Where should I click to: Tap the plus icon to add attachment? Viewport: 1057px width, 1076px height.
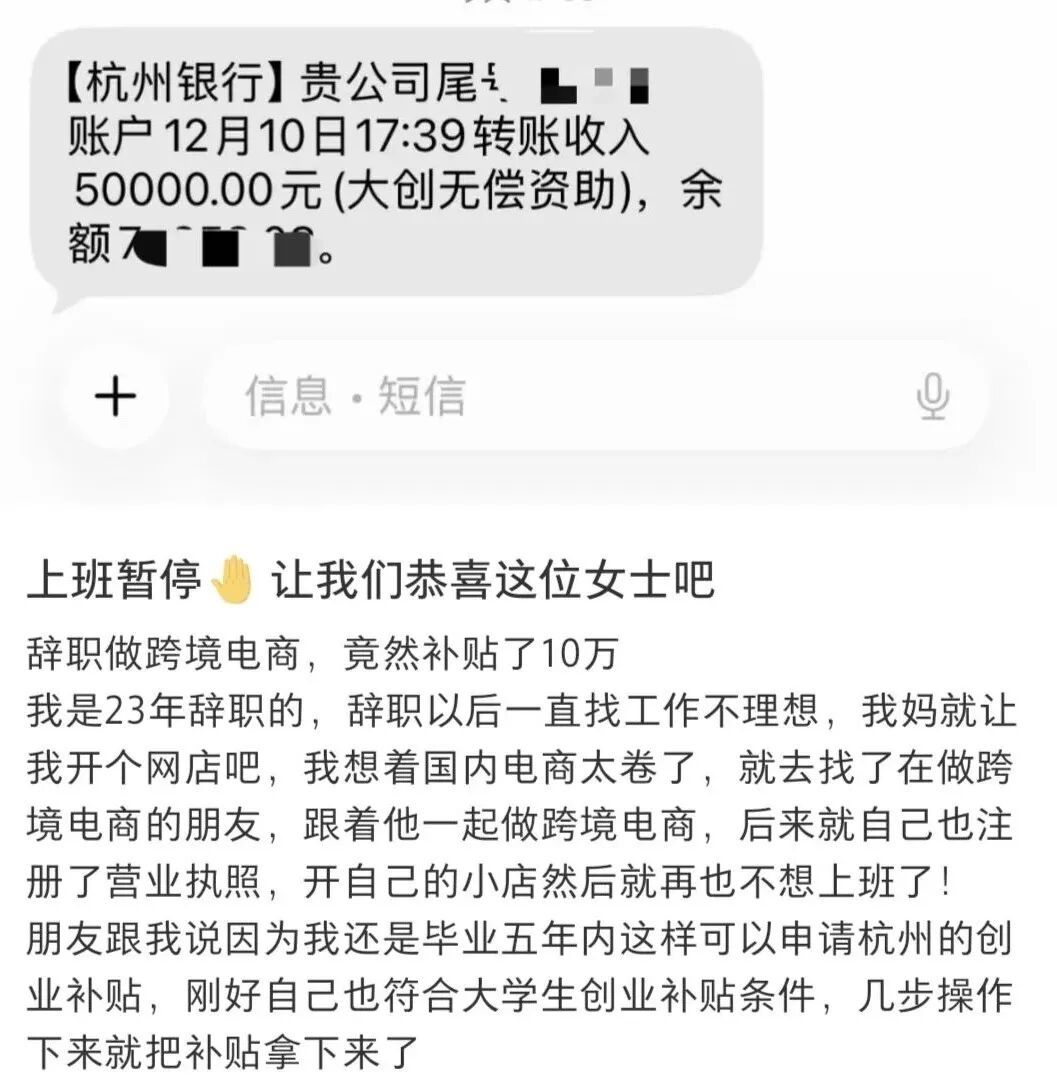click(x=117, y=397)
